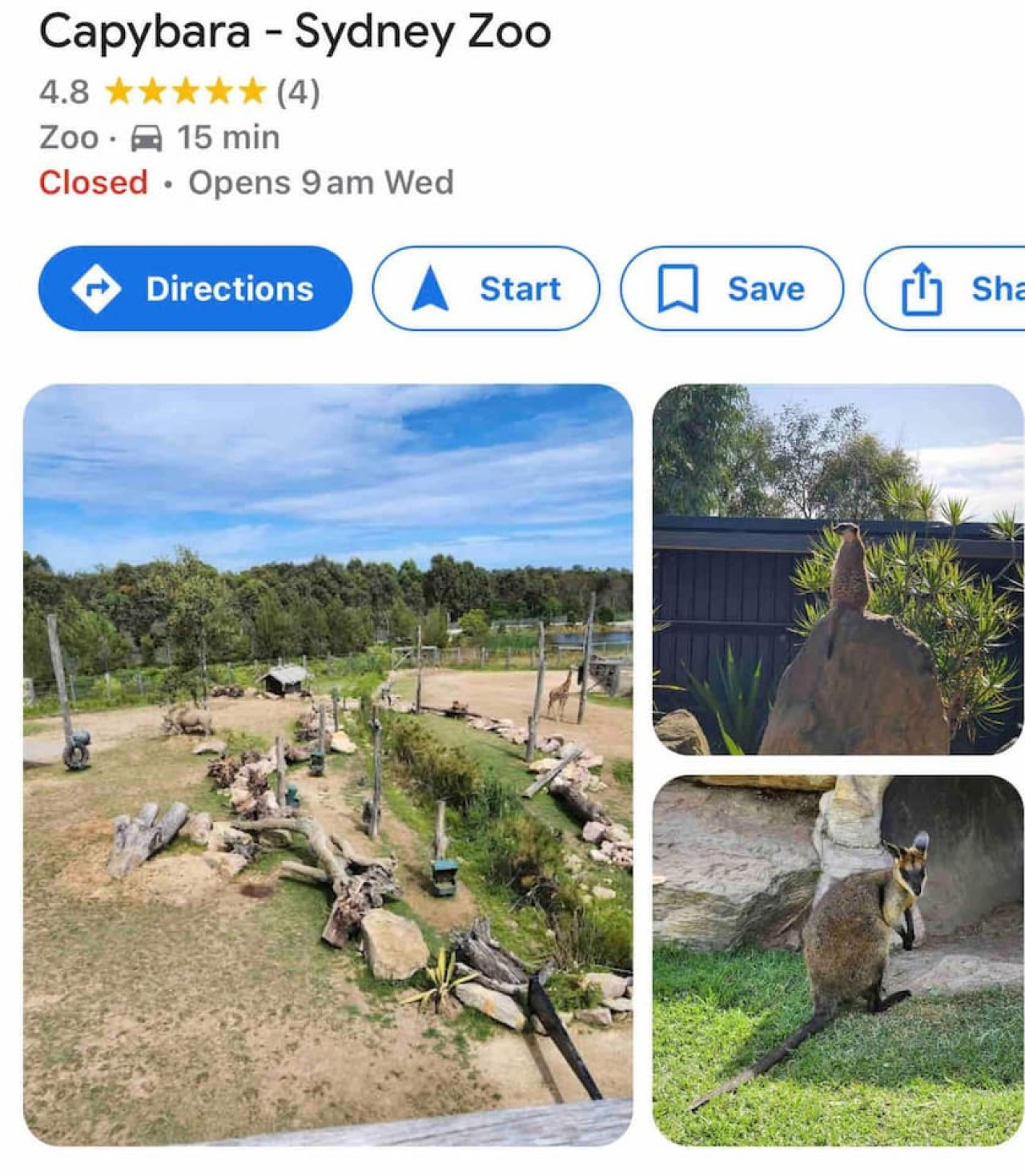This screenshot has width=1025, height=1176.
Task: Open the large zoo enclosure photo
Action: point(328,764)
